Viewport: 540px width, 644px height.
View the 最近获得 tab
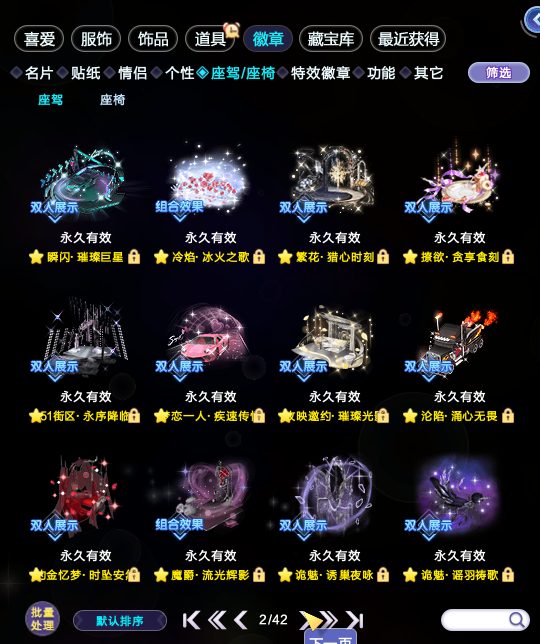tap(408, 39)
